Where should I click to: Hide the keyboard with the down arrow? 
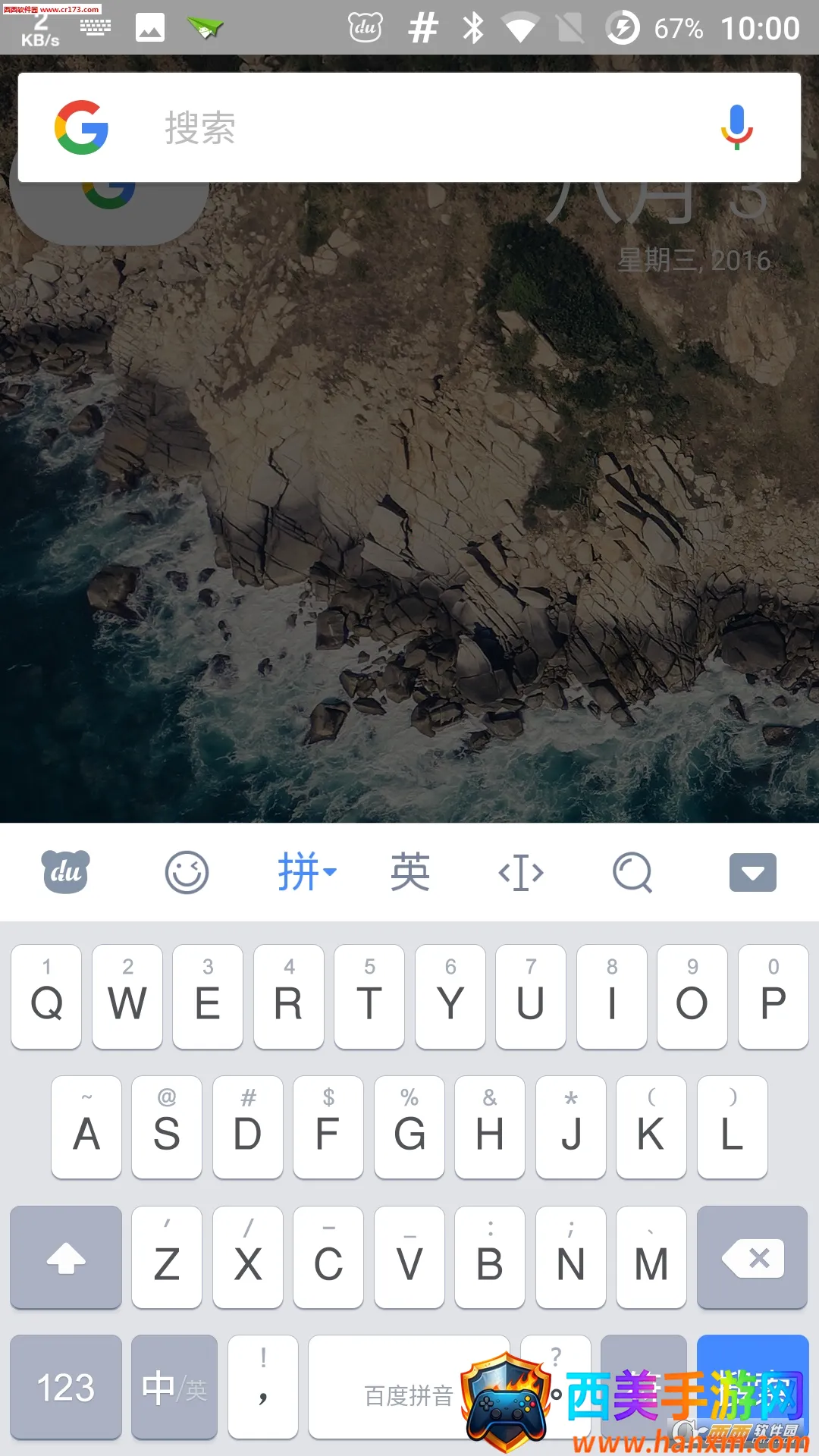(752, 872)
